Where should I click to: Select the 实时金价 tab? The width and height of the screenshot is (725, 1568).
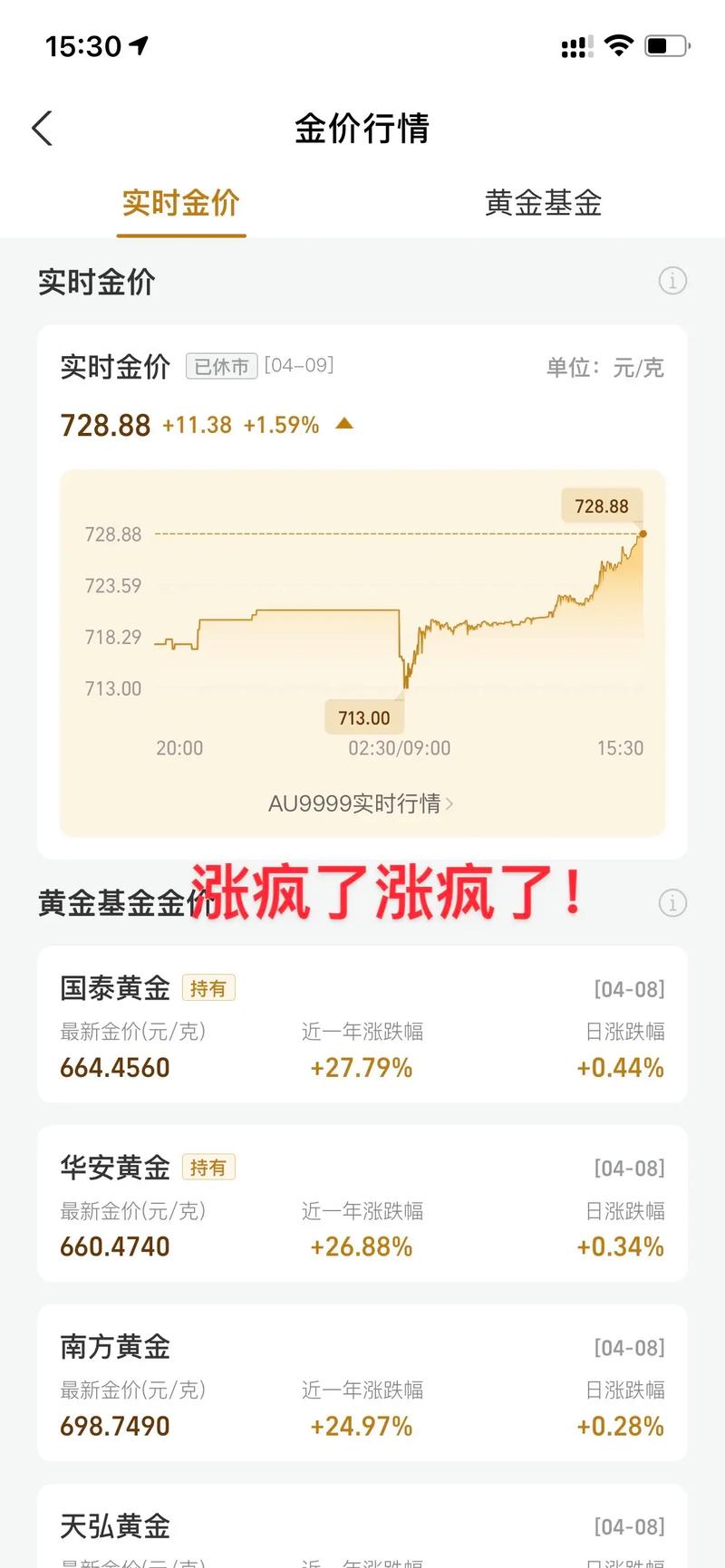click(x=181, y=203)
